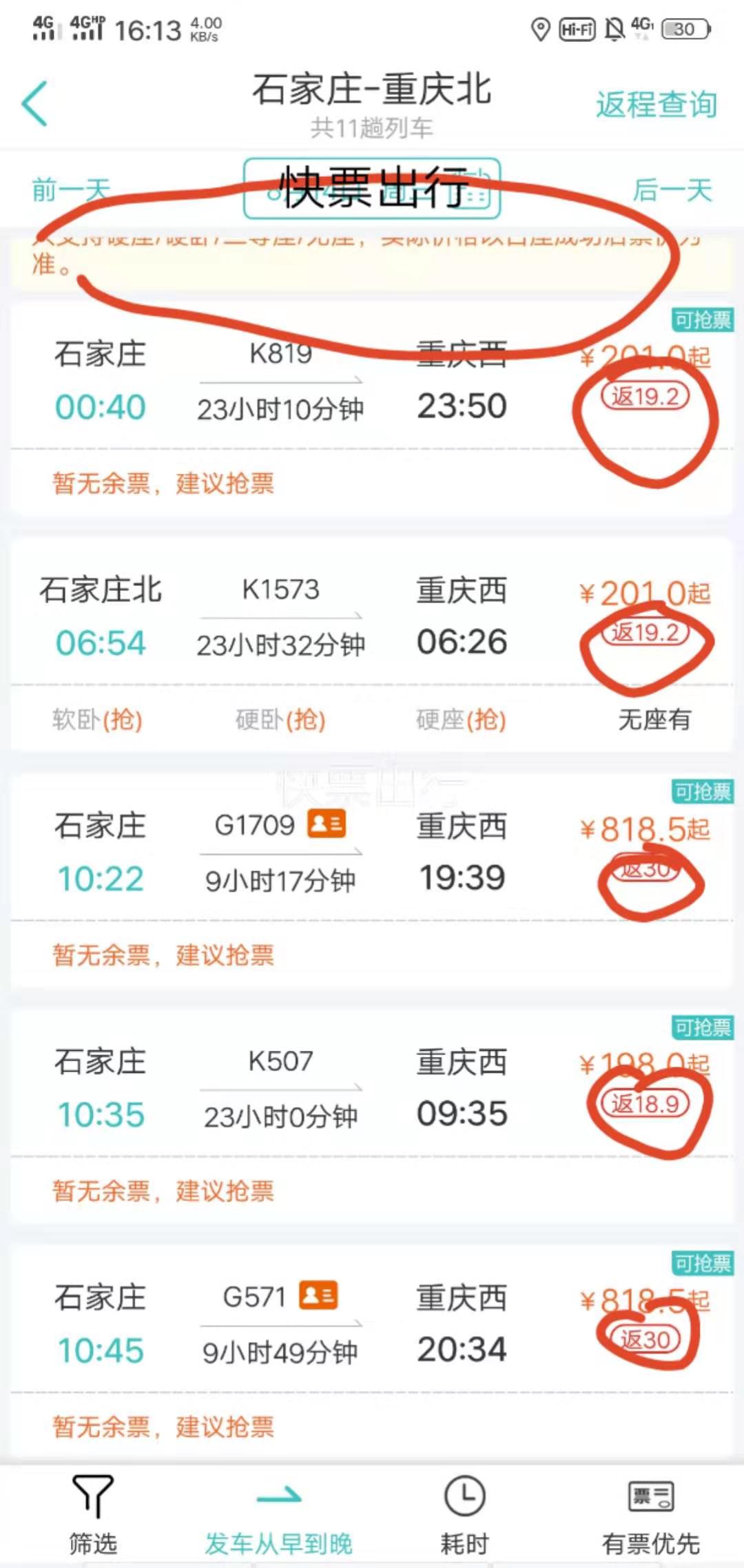744x1568 pixels.
Task: Switch to 发车从早到晚 sorting tab
Action: click(x=278, y=1540)
